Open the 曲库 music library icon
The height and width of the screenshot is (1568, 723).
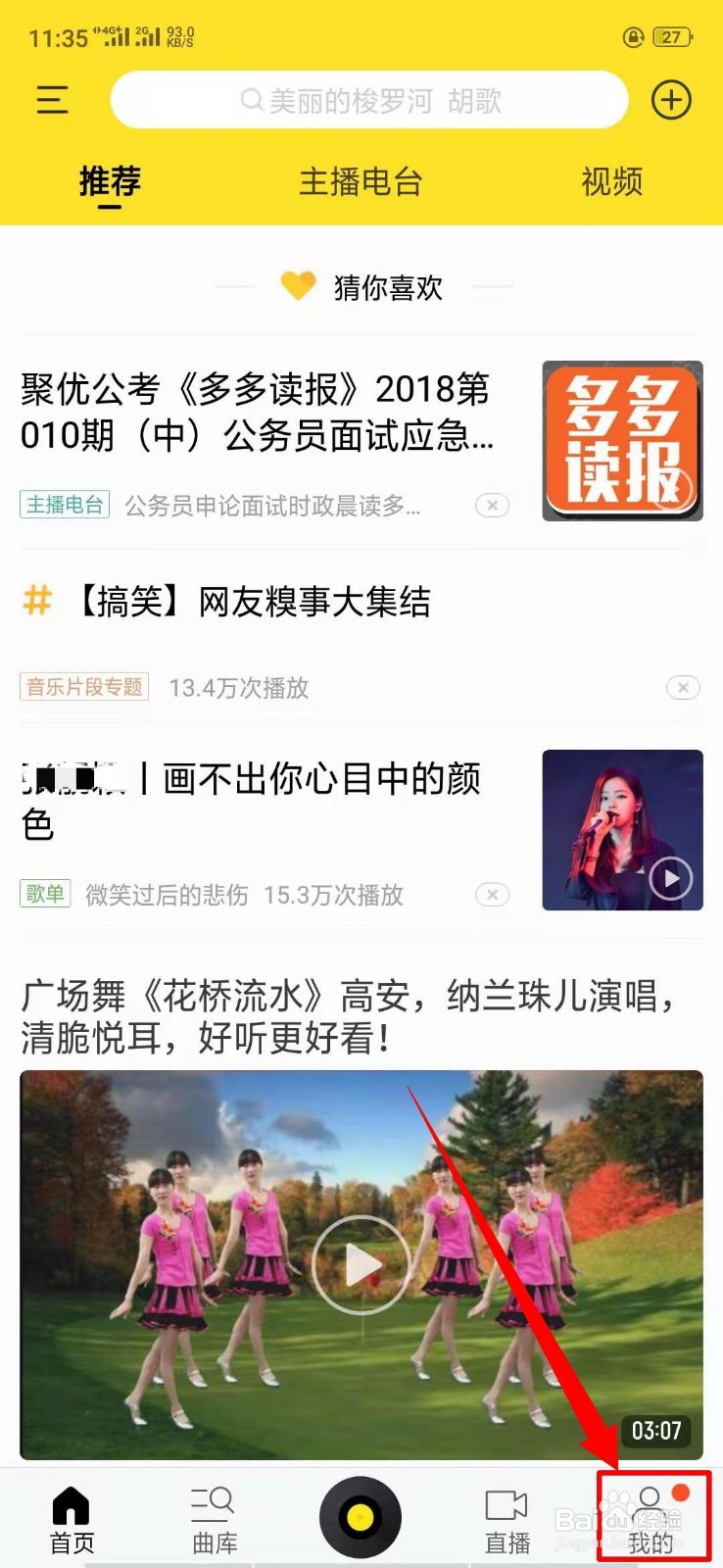tap(214, 1514)
